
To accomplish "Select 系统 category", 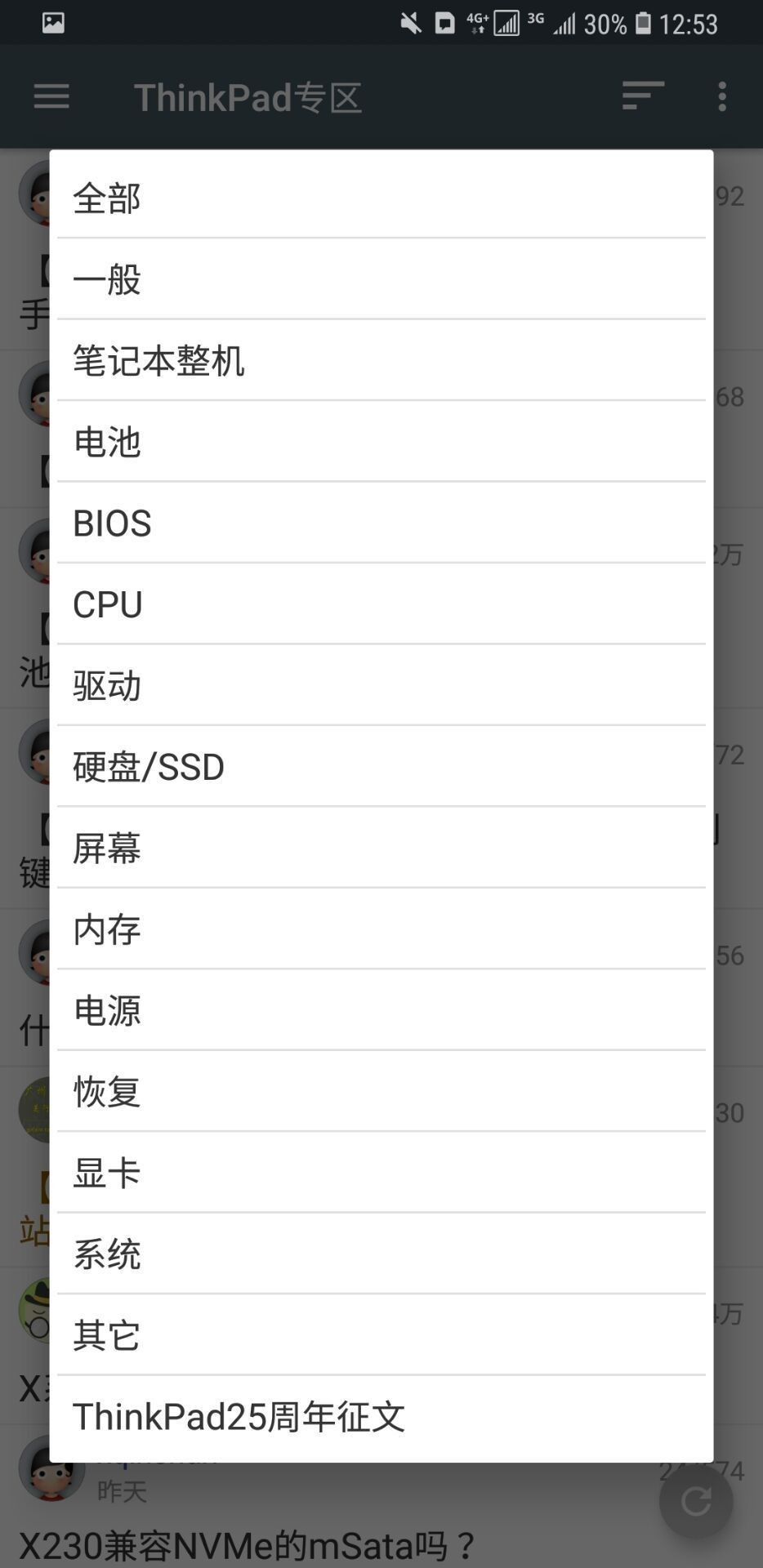I will click(381, 1254).
